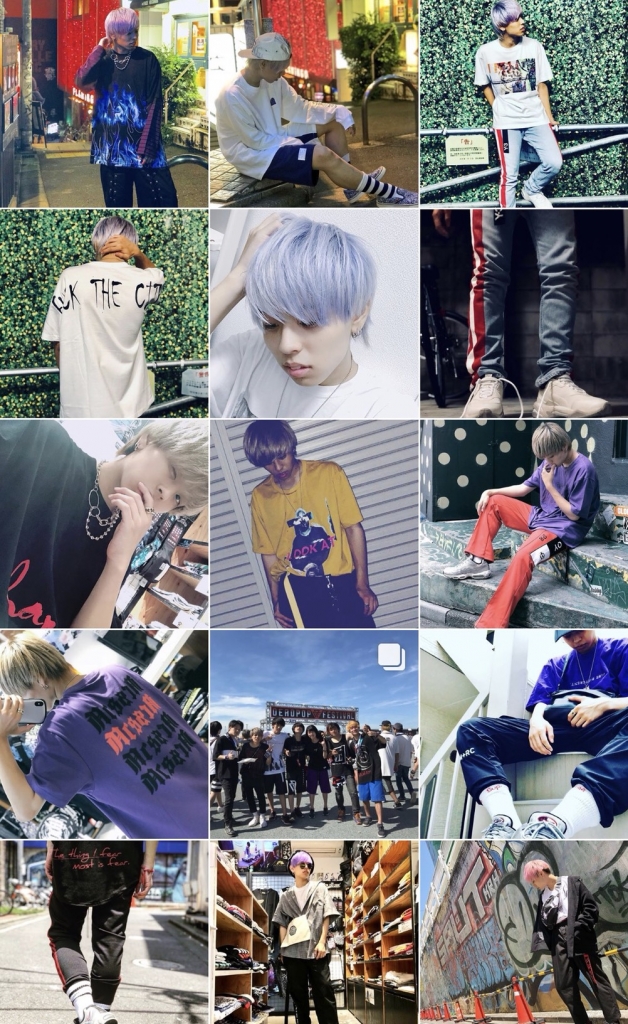This screenshot has width=628, height=1024.
Task: Open the close-up lavender hair portrait
Action: pos(313,313)
